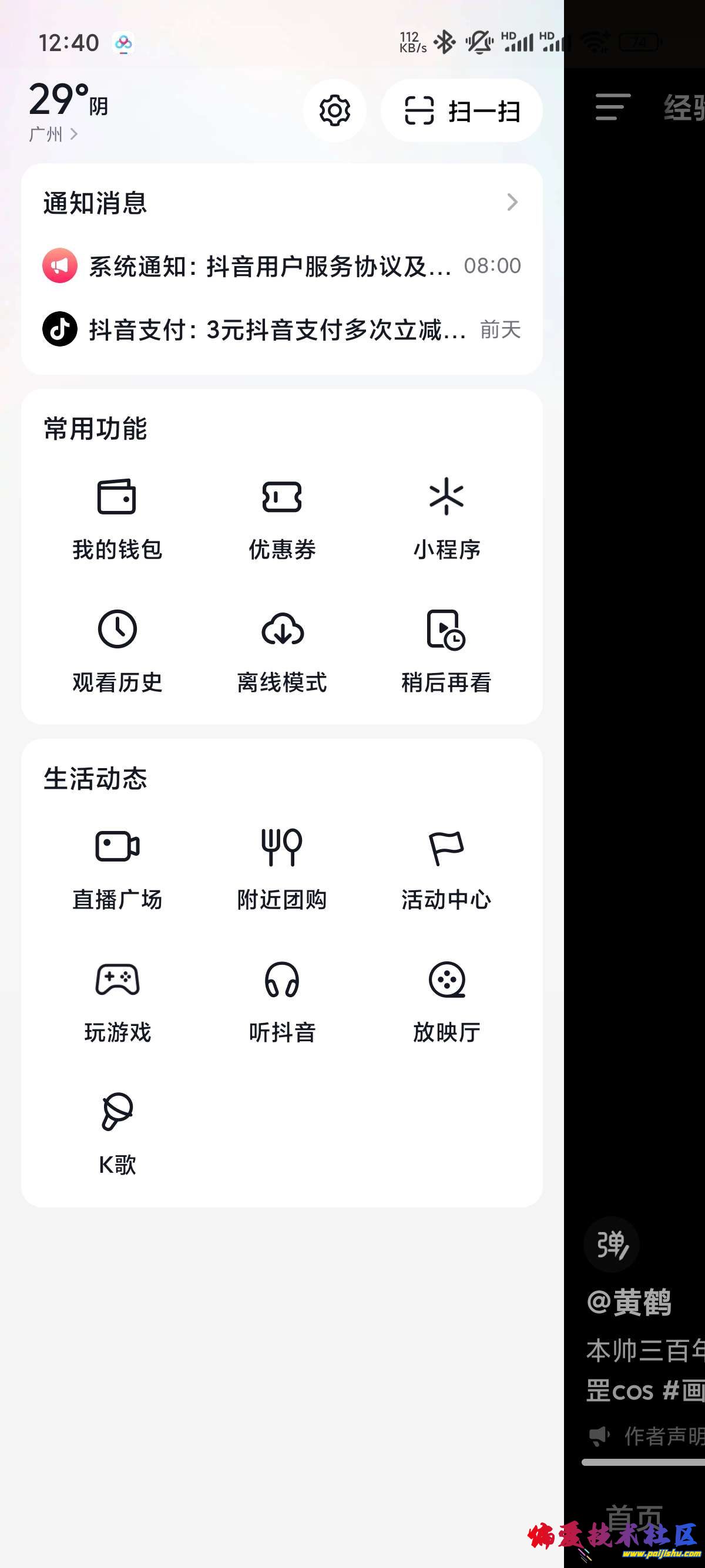Open K歌 karaoke

pos(117,1133)
